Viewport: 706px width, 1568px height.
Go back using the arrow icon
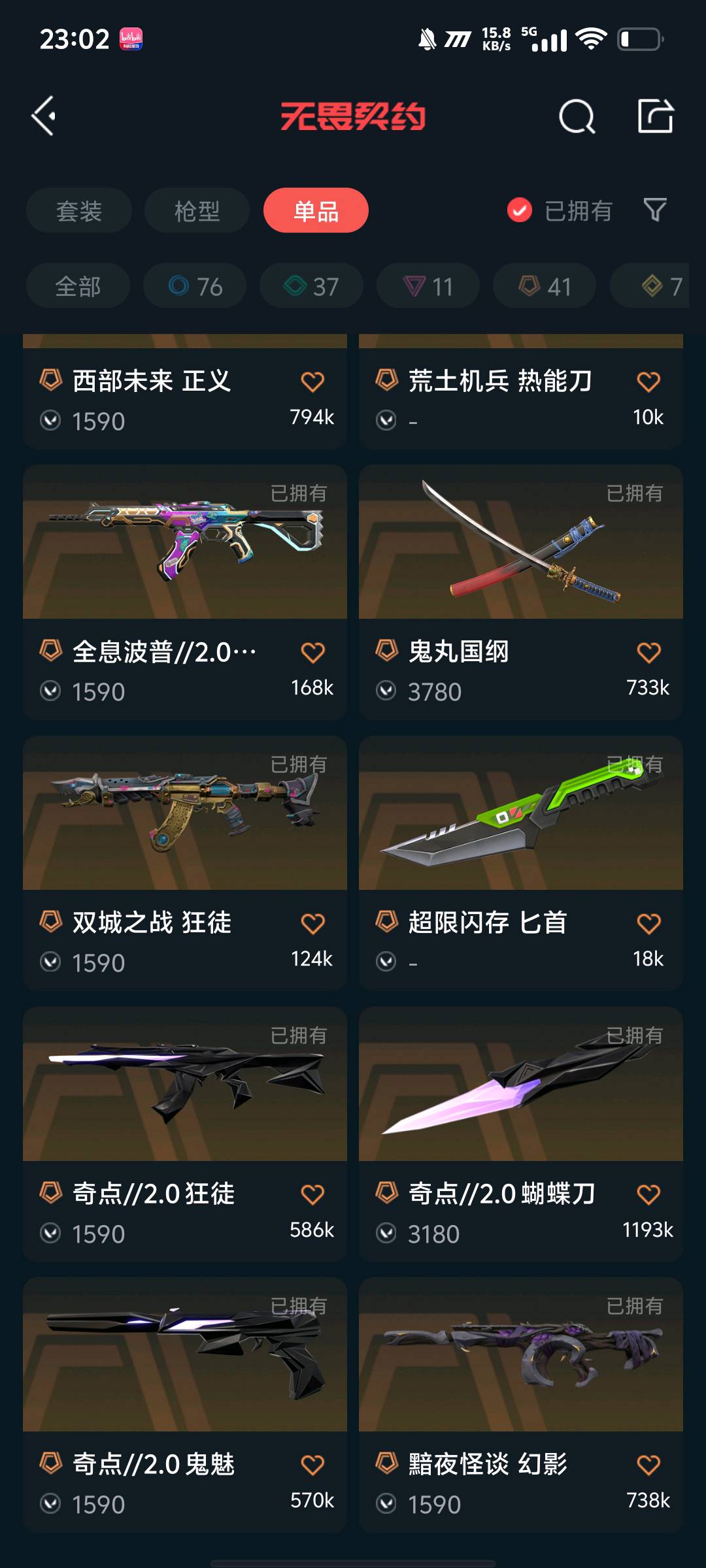point(44,116)
